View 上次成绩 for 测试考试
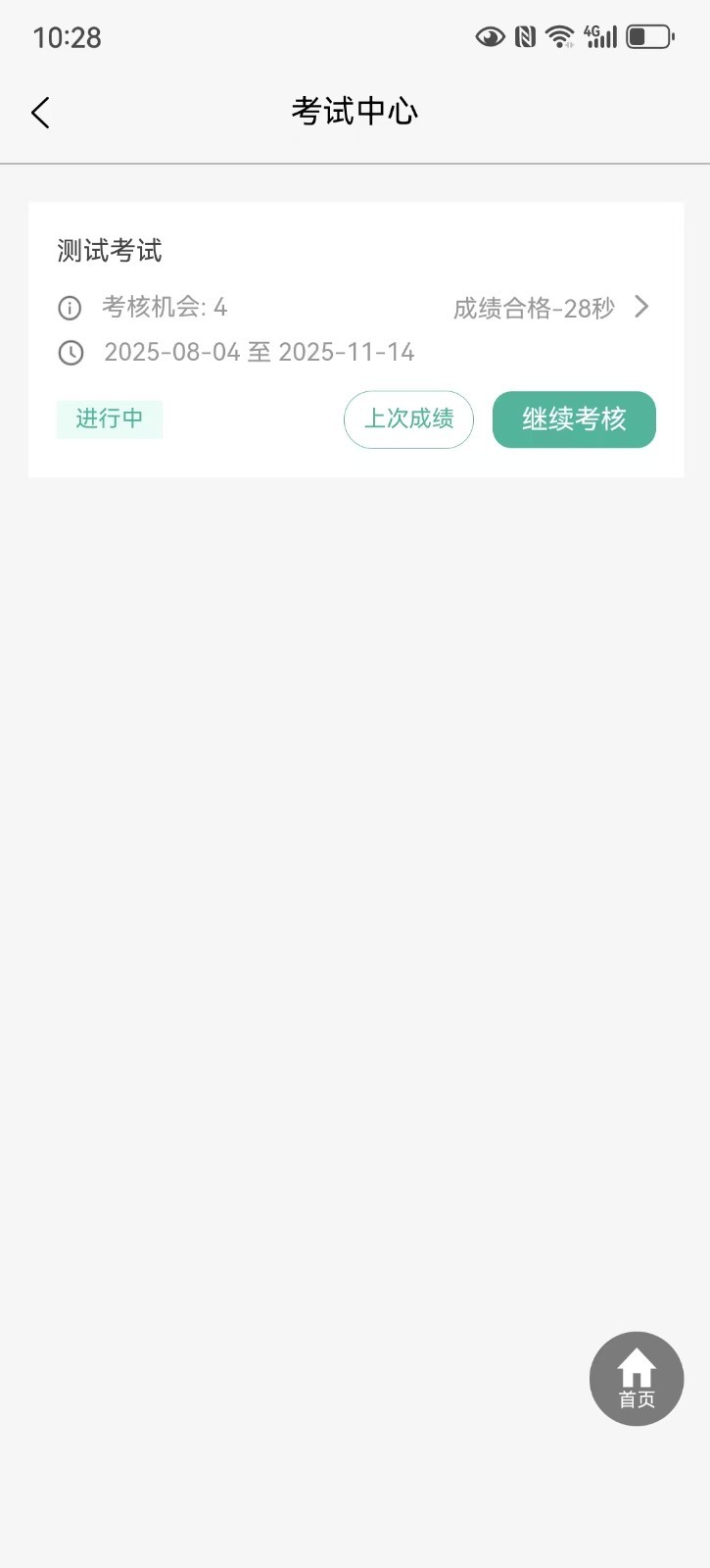 pos(408,419)
